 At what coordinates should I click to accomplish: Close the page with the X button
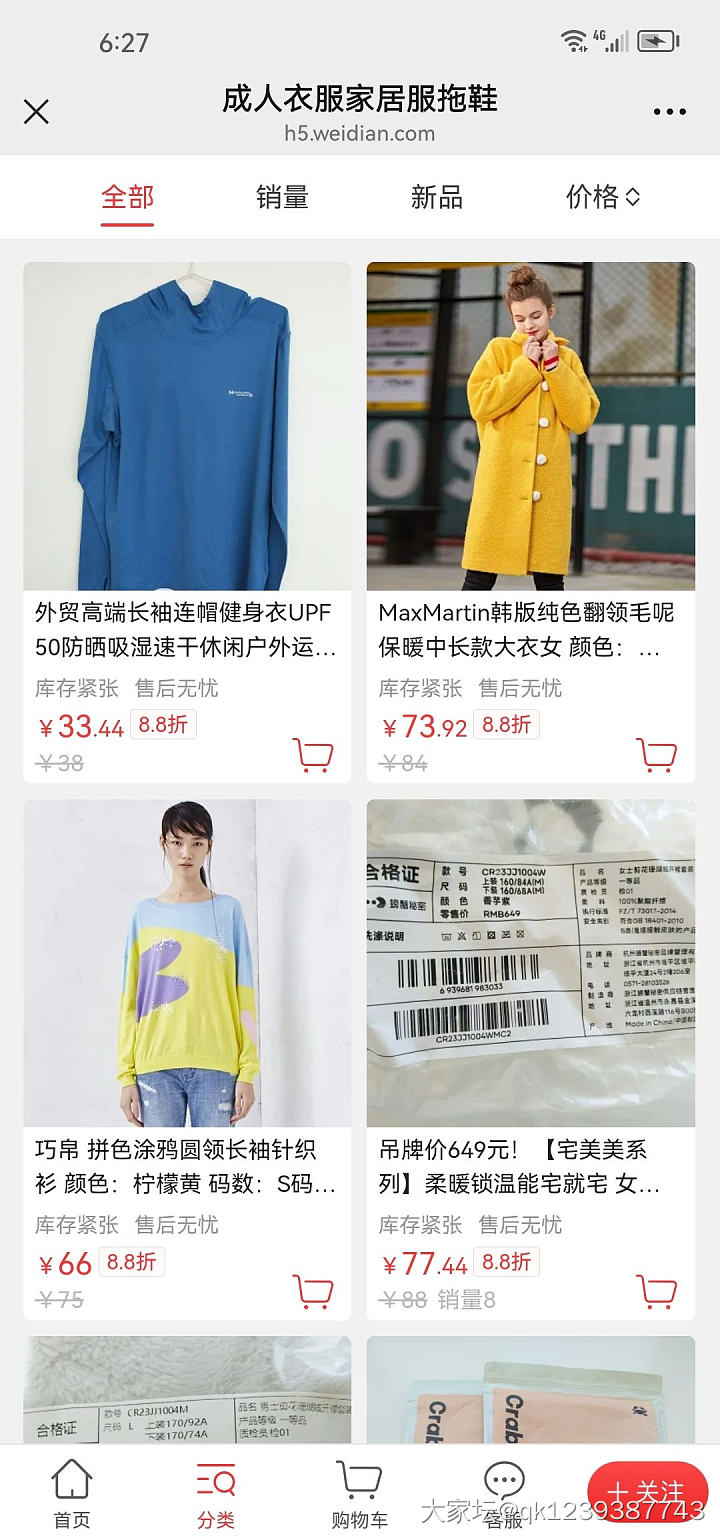tap(36, 112)
